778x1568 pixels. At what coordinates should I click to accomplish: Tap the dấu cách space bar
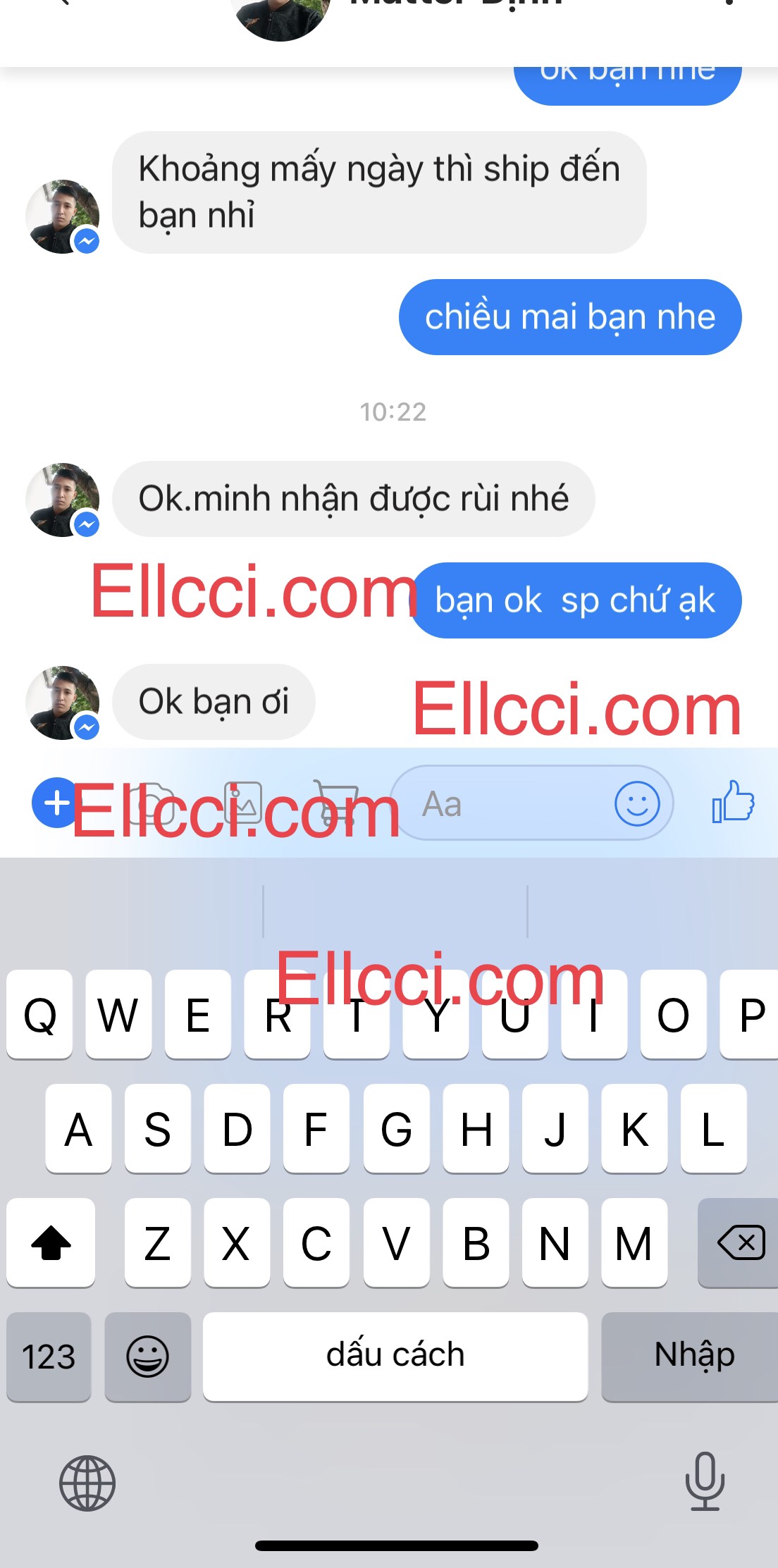(395, 1357)
